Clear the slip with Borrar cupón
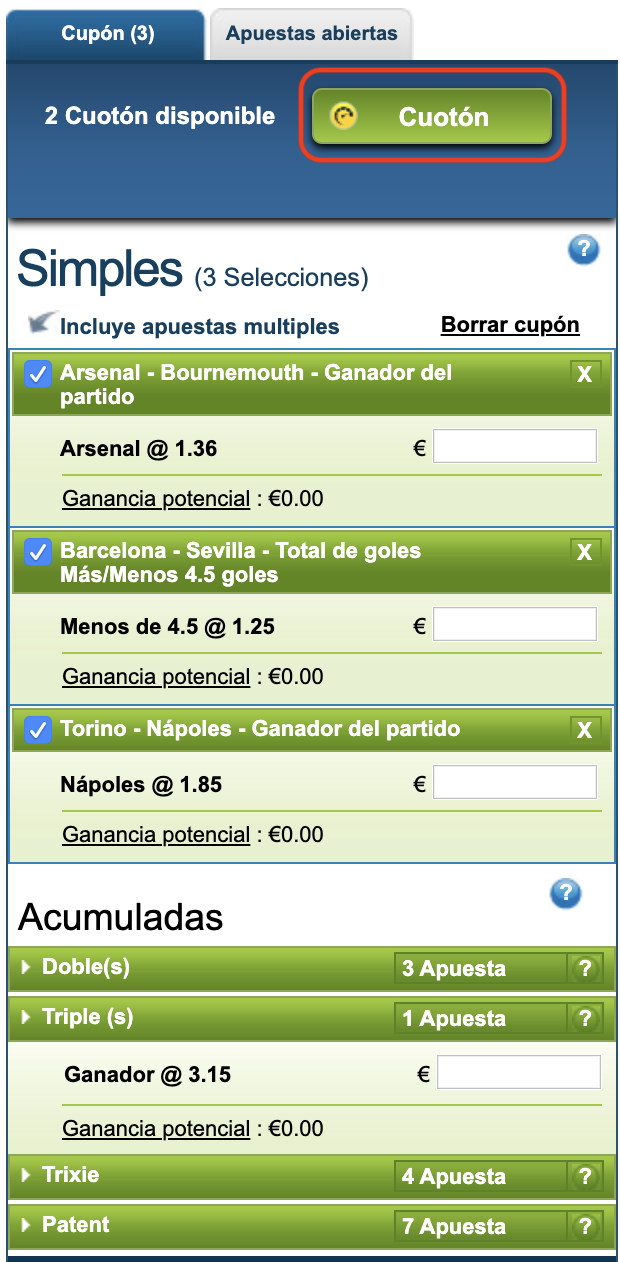 point(510,325)
